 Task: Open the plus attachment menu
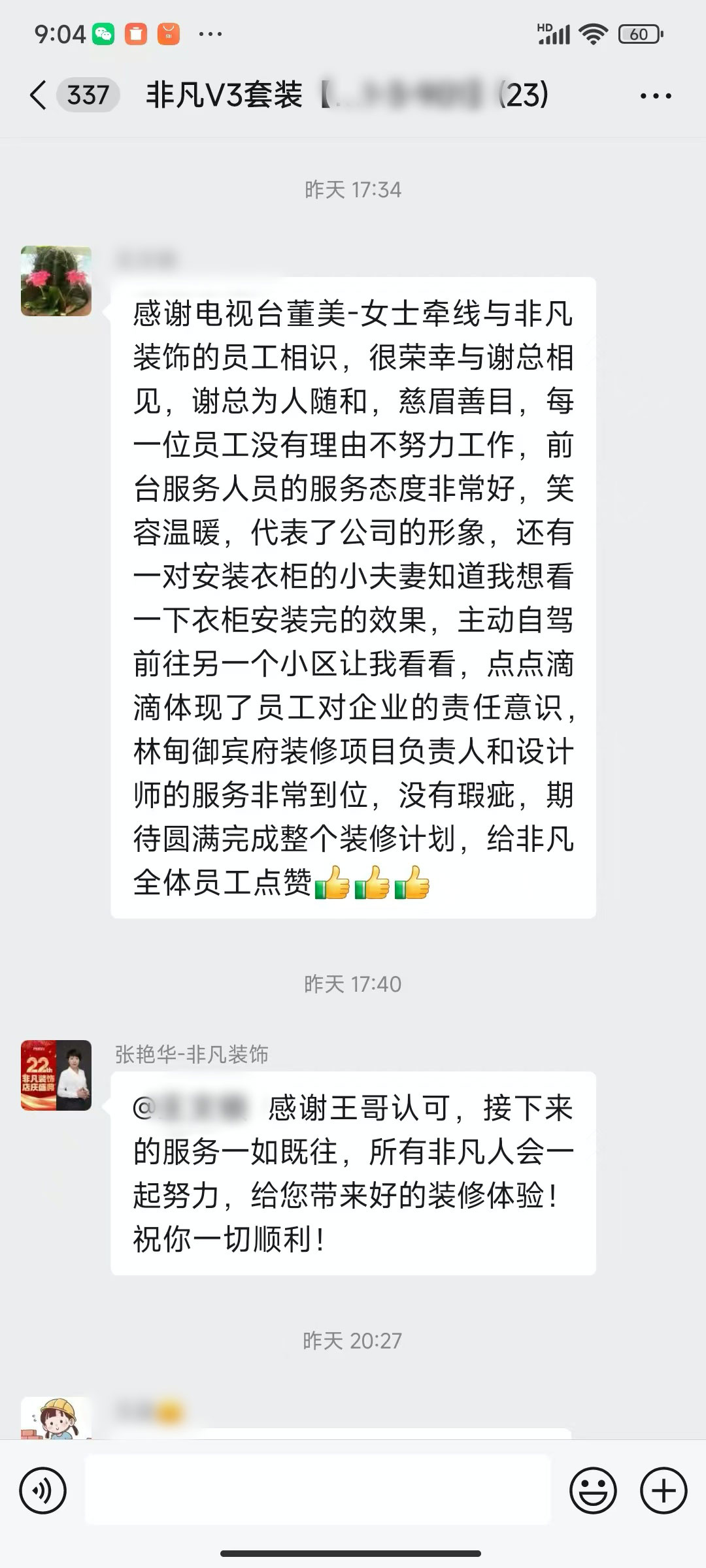click(664, 1491)
